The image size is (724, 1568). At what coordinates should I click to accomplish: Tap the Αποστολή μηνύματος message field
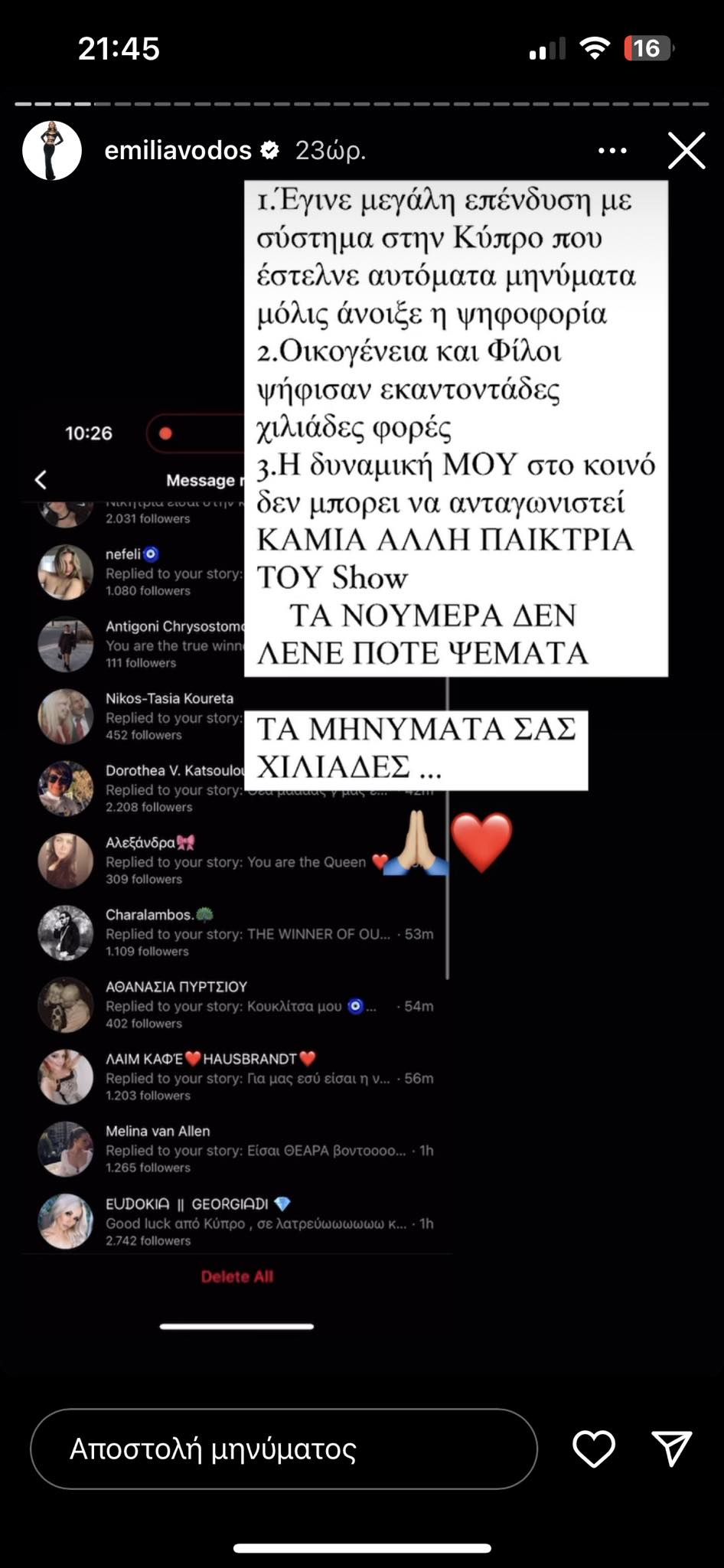coord(283,1449)
